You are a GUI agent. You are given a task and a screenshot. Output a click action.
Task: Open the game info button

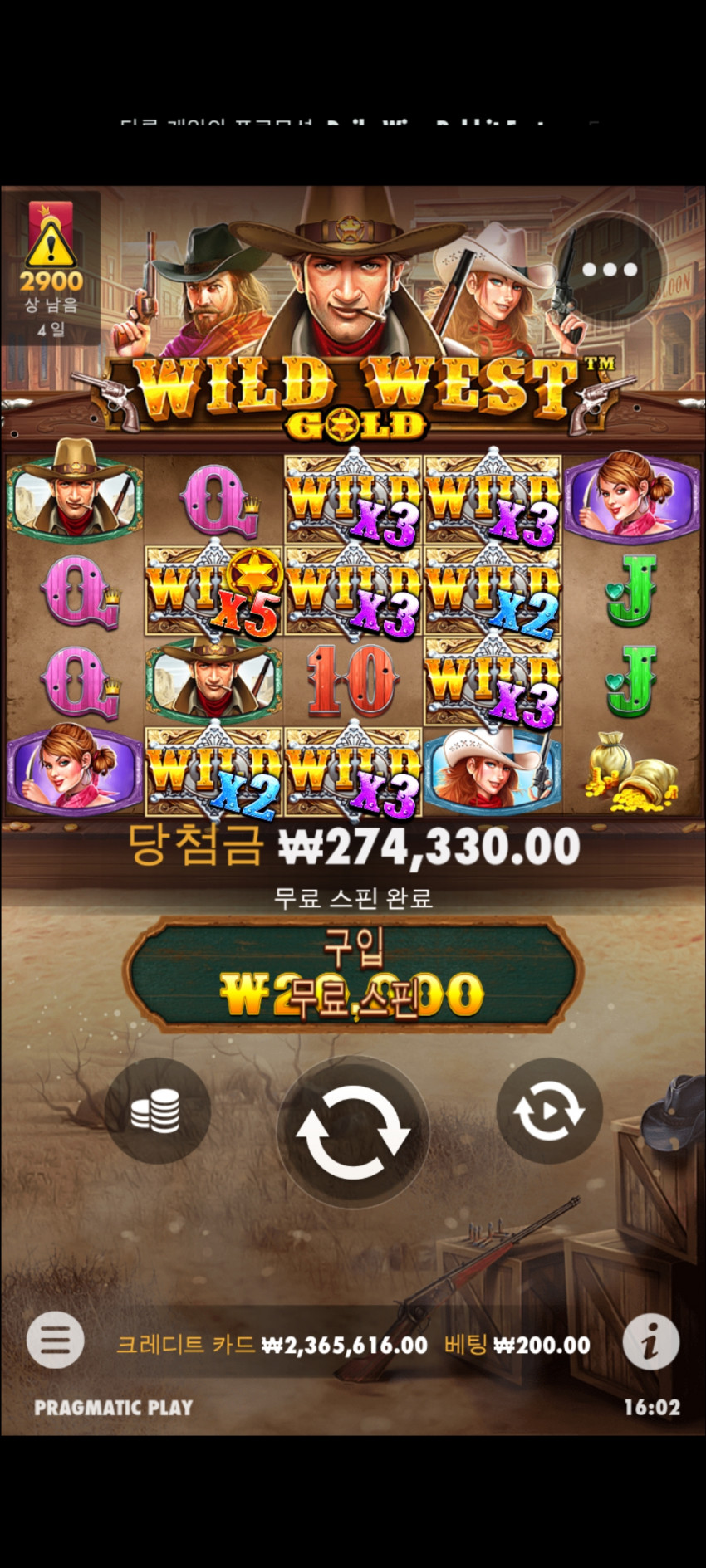pos(650,1341)
